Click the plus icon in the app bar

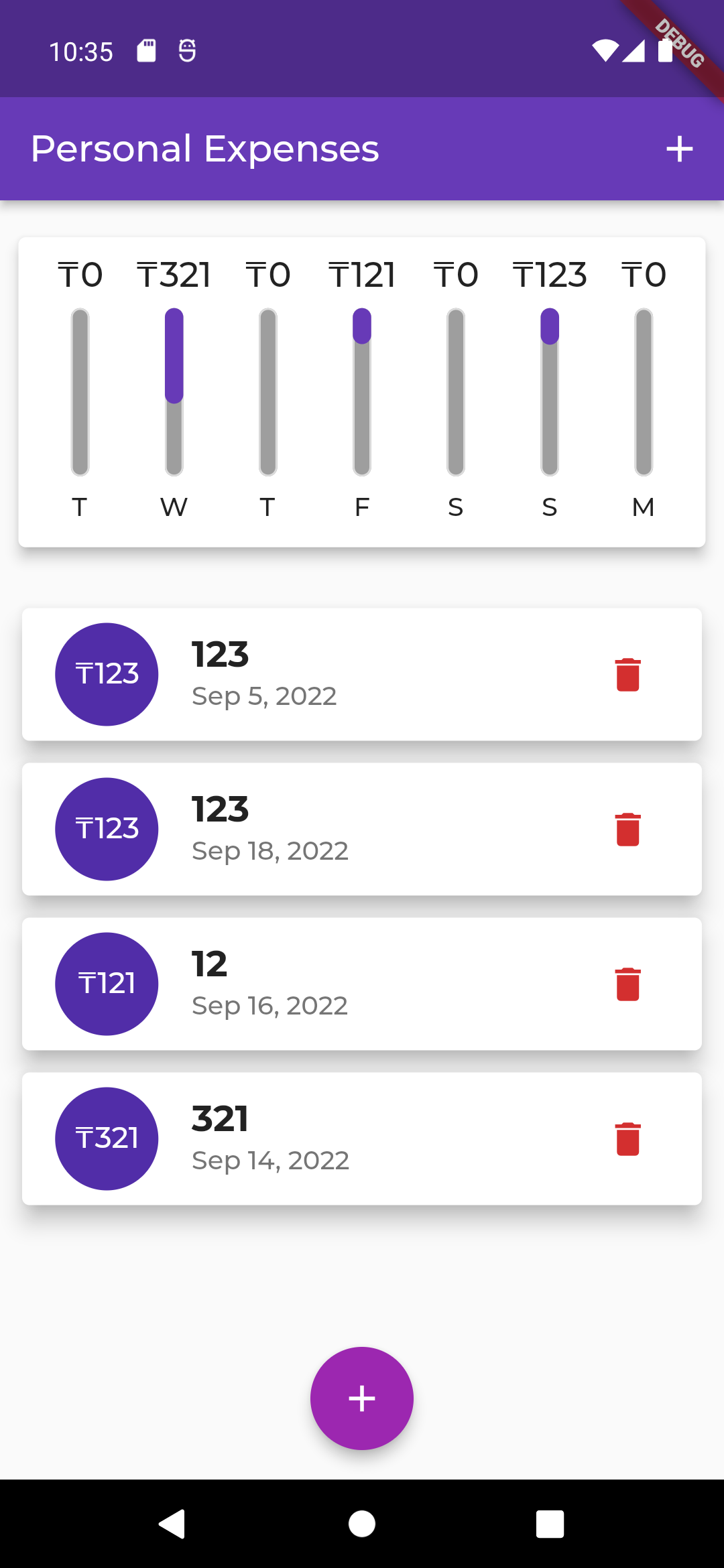pyautogui.click(x=680, y=149)
